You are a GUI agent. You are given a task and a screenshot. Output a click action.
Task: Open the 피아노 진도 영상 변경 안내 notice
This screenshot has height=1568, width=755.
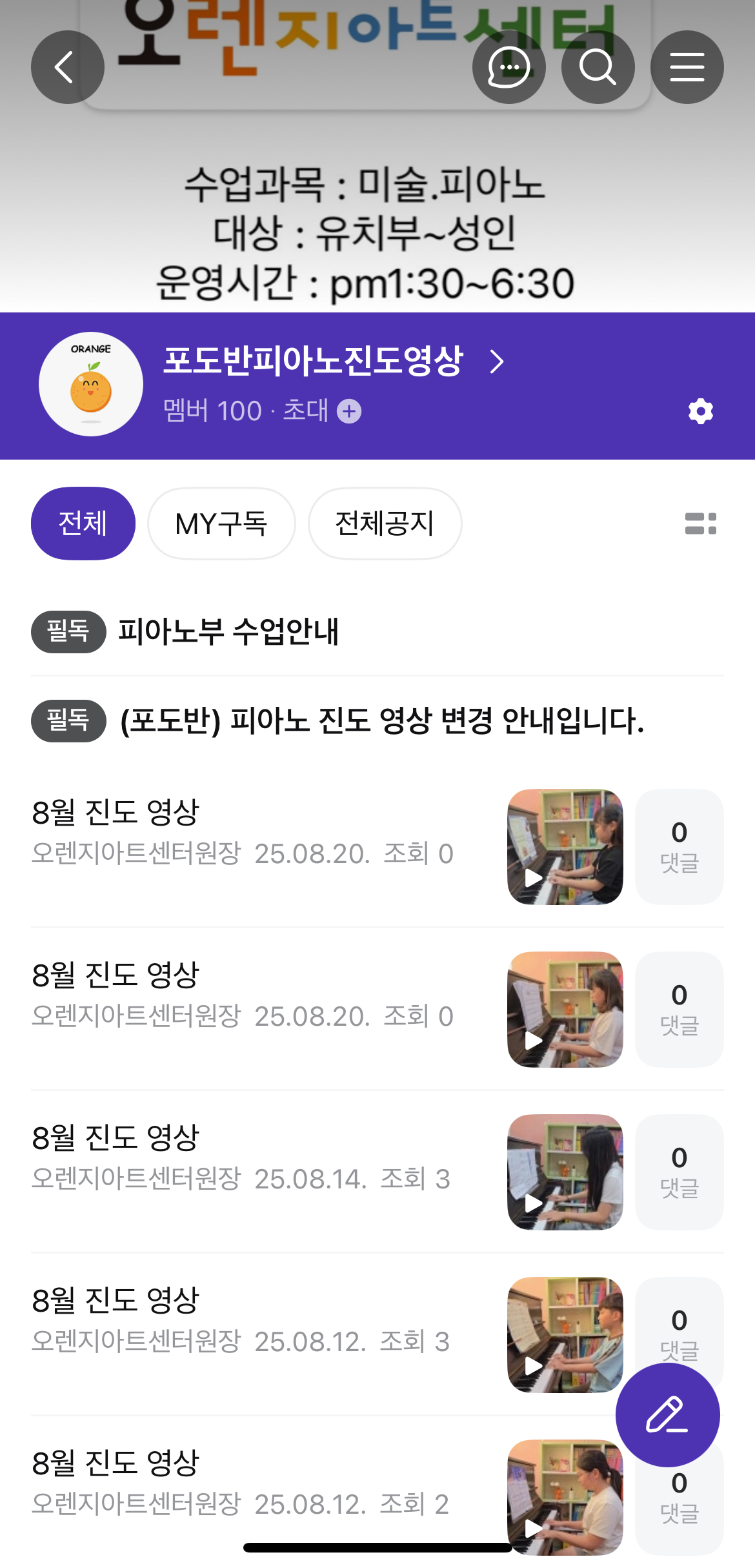pos(382,720)
